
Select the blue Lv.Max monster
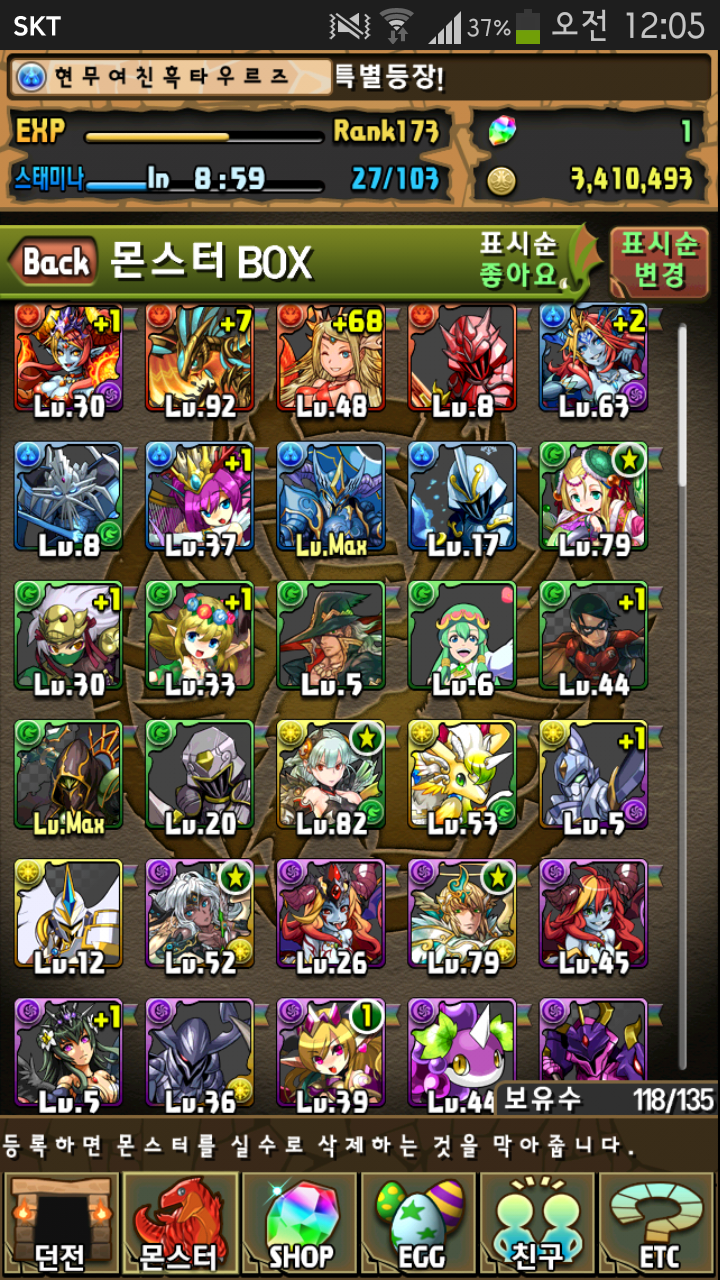tap(331, 497)
